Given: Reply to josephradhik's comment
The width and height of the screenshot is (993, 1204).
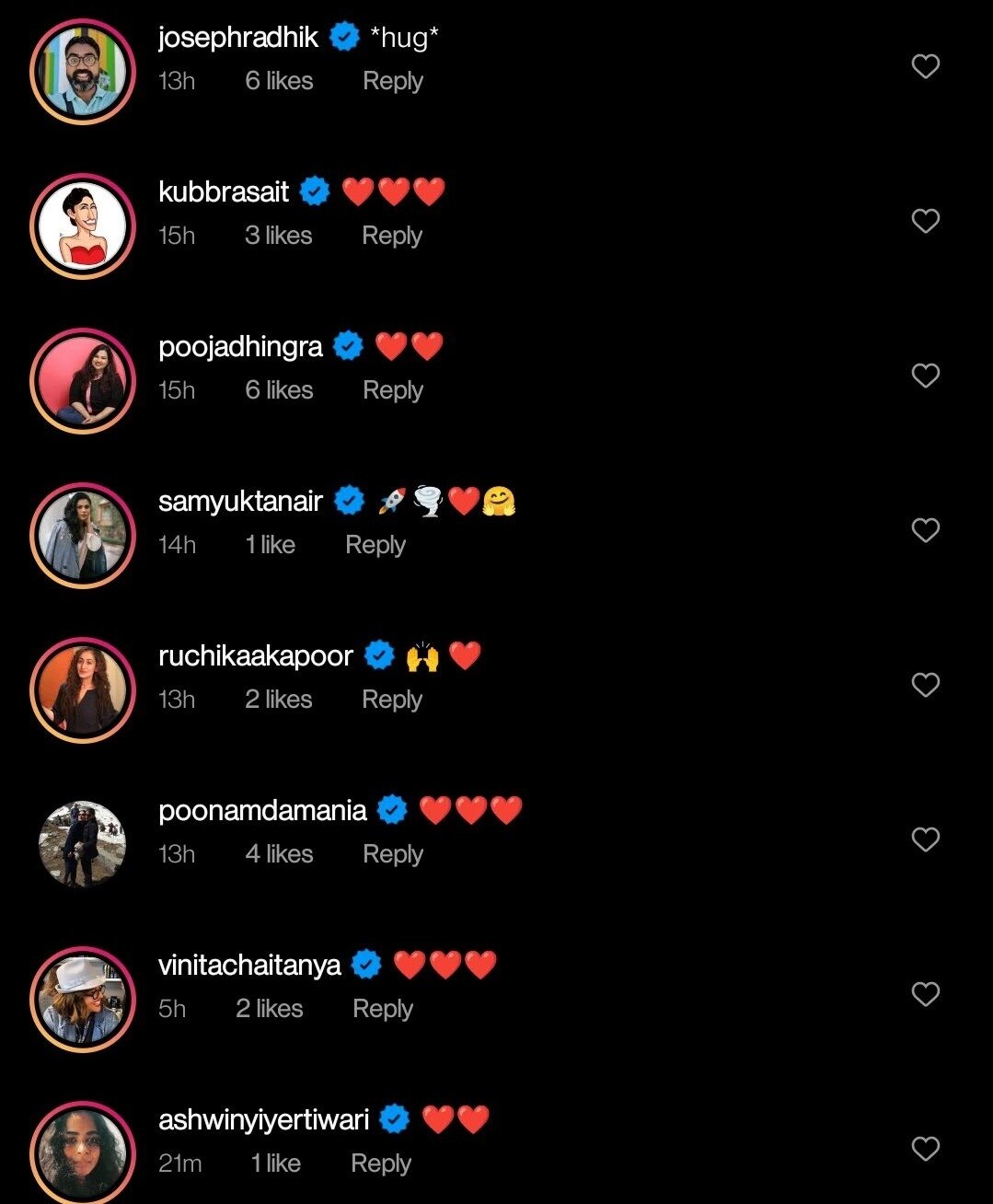Looking at the screenshot, I should click(393, 81).
